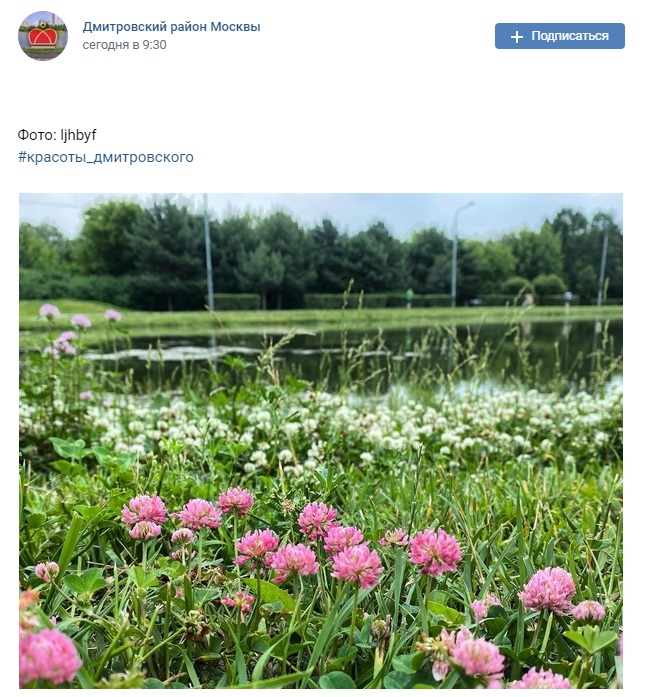Open the #красоты_дмитровского hashtag
Viewport: 653px width, 697px height.
[105, 157]
